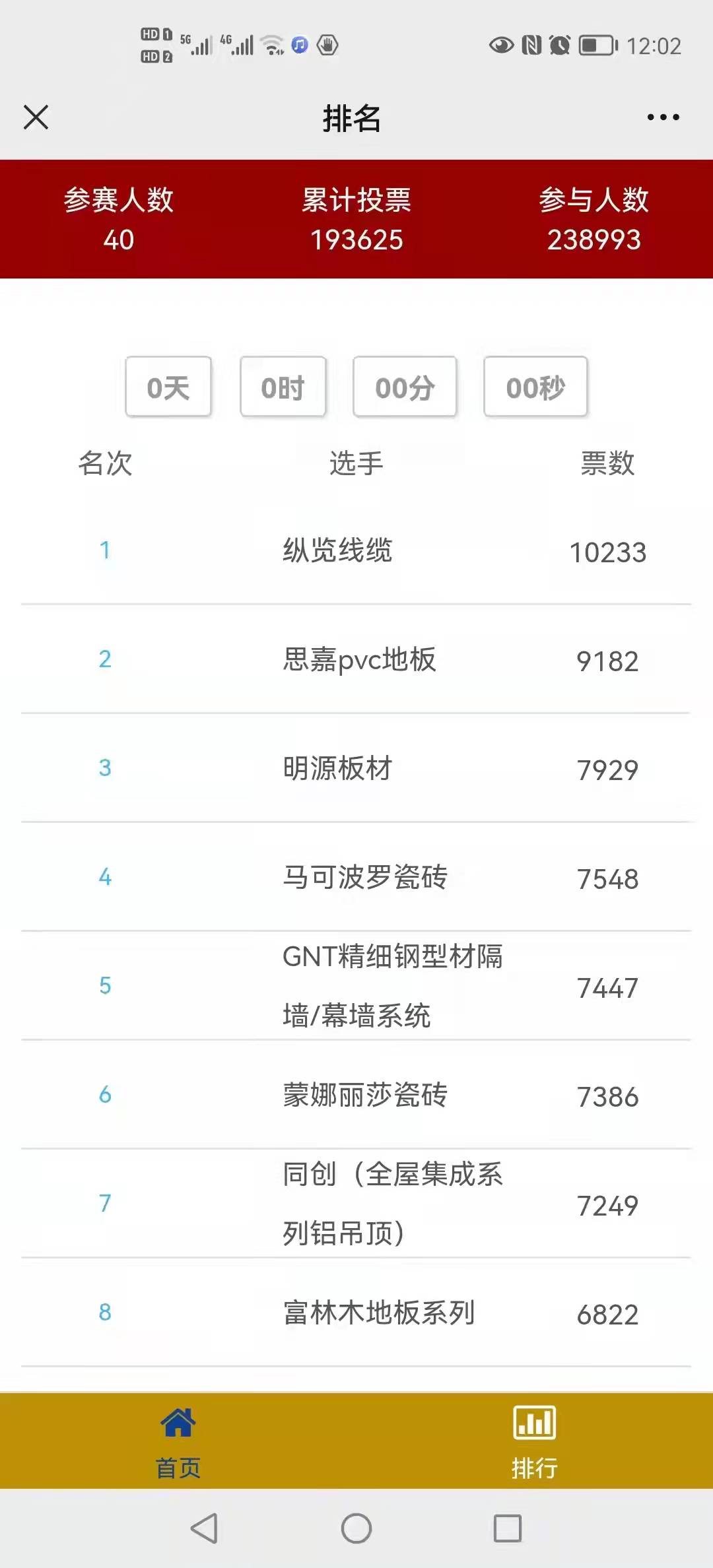Close the ranking page

pyautogui.click(x=36, y=117)
